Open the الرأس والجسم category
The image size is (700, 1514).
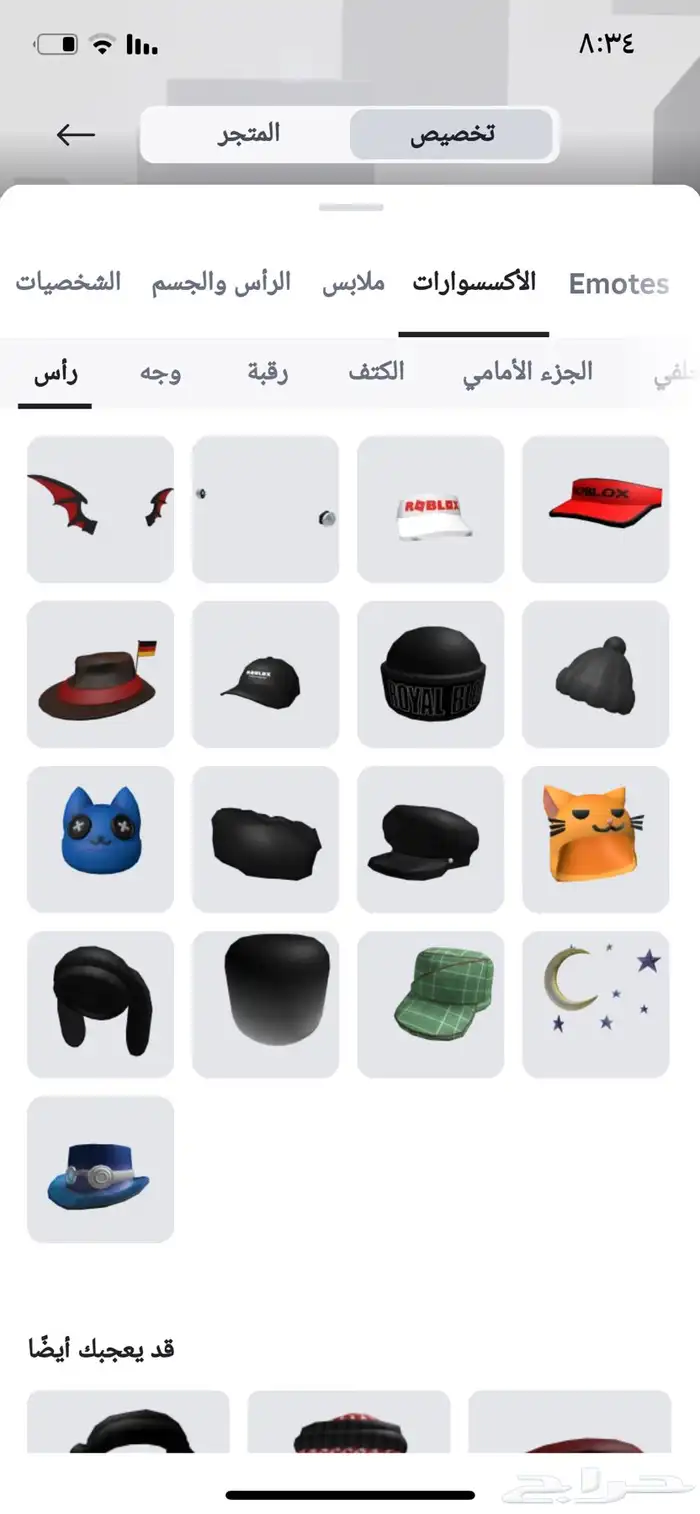(x=221, y=283)
